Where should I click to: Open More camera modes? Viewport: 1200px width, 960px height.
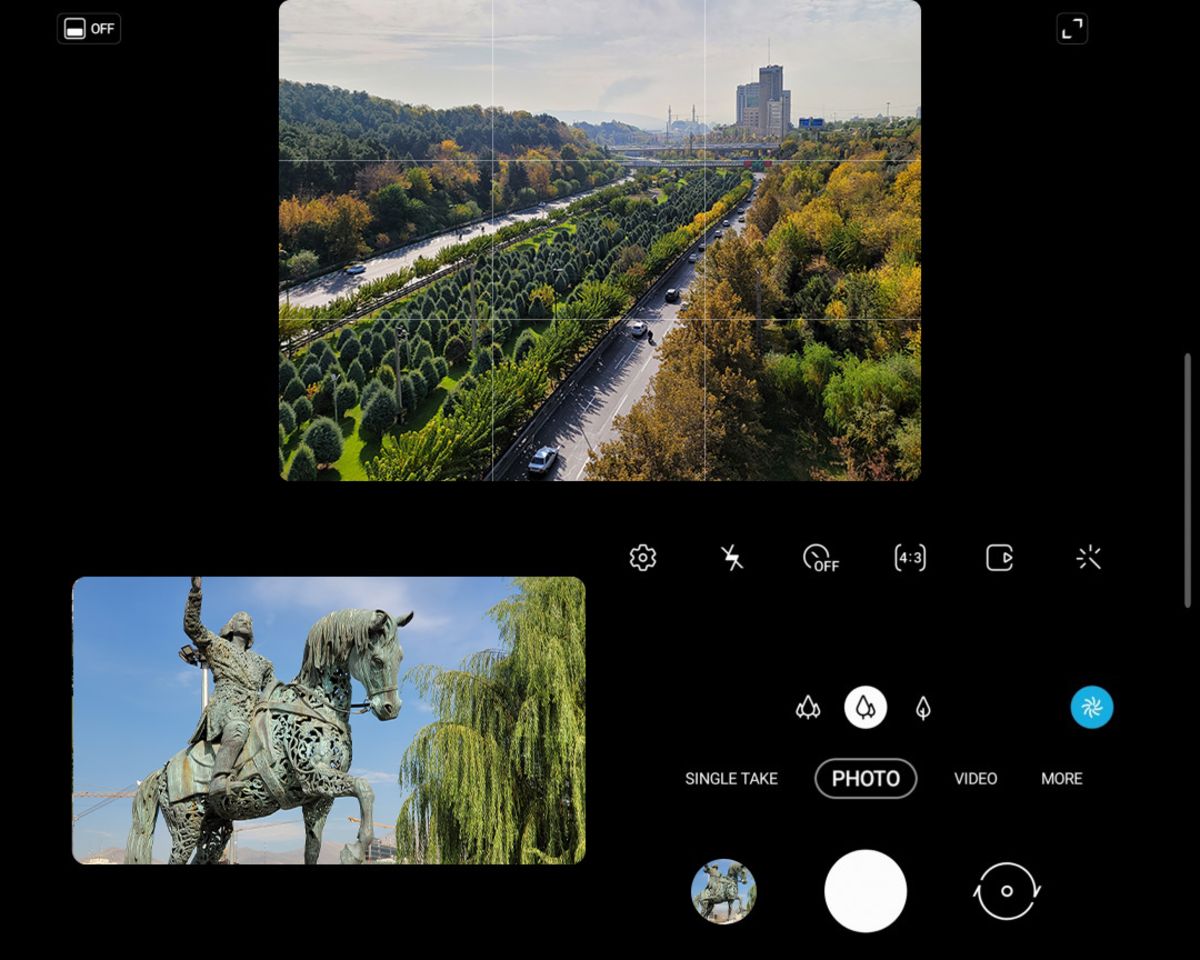coord(1061,778)
